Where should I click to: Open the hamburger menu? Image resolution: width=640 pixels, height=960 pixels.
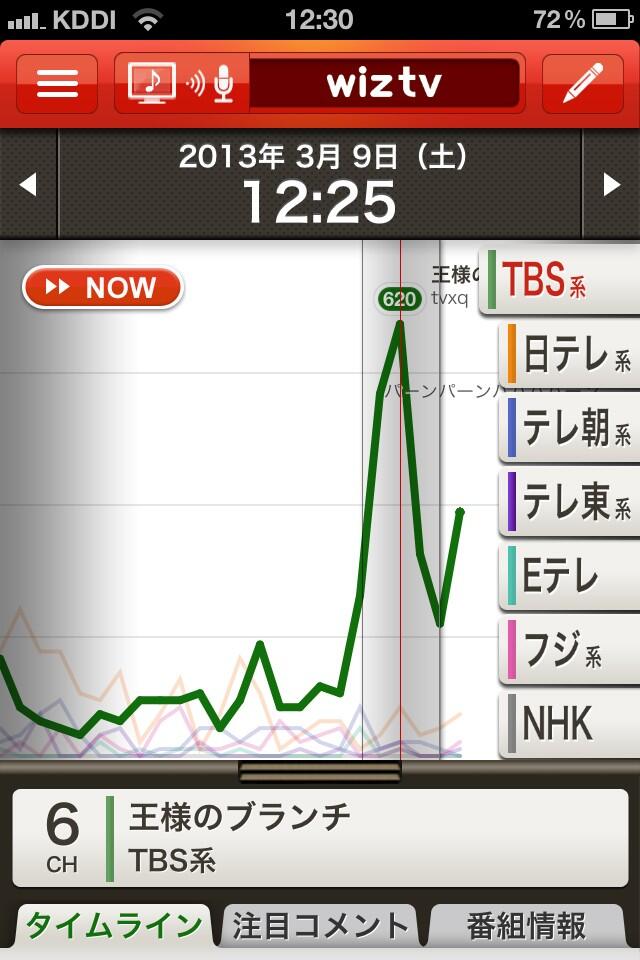coord(57,84)
